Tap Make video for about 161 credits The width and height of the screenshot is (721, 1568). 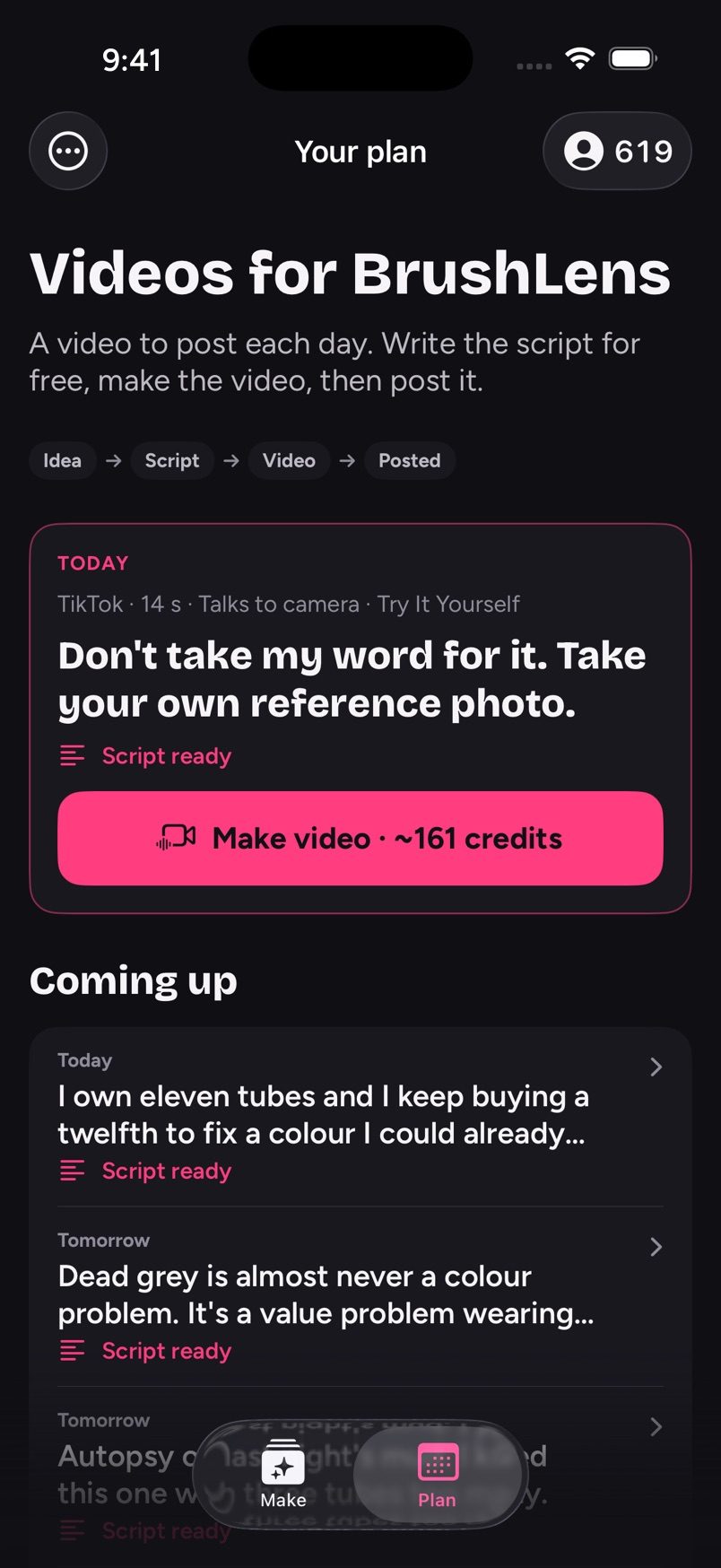click(360, 838)
